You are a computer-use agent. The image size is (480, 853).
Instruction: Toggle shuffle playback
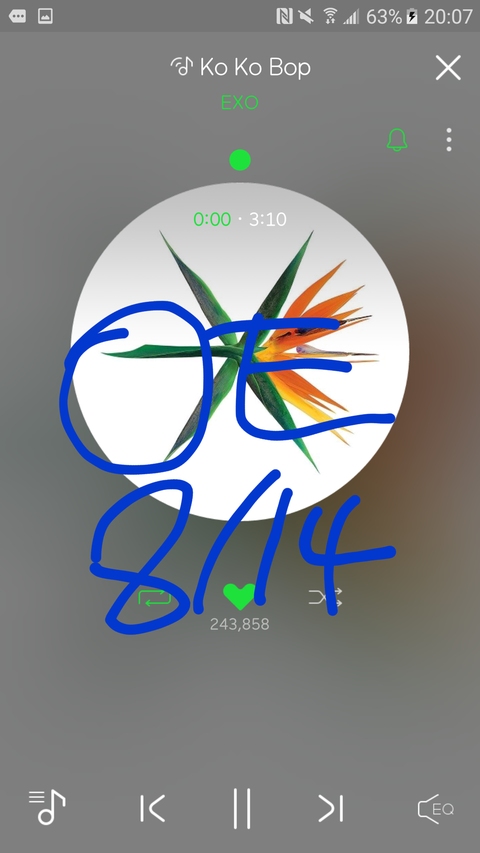[325, 597]
